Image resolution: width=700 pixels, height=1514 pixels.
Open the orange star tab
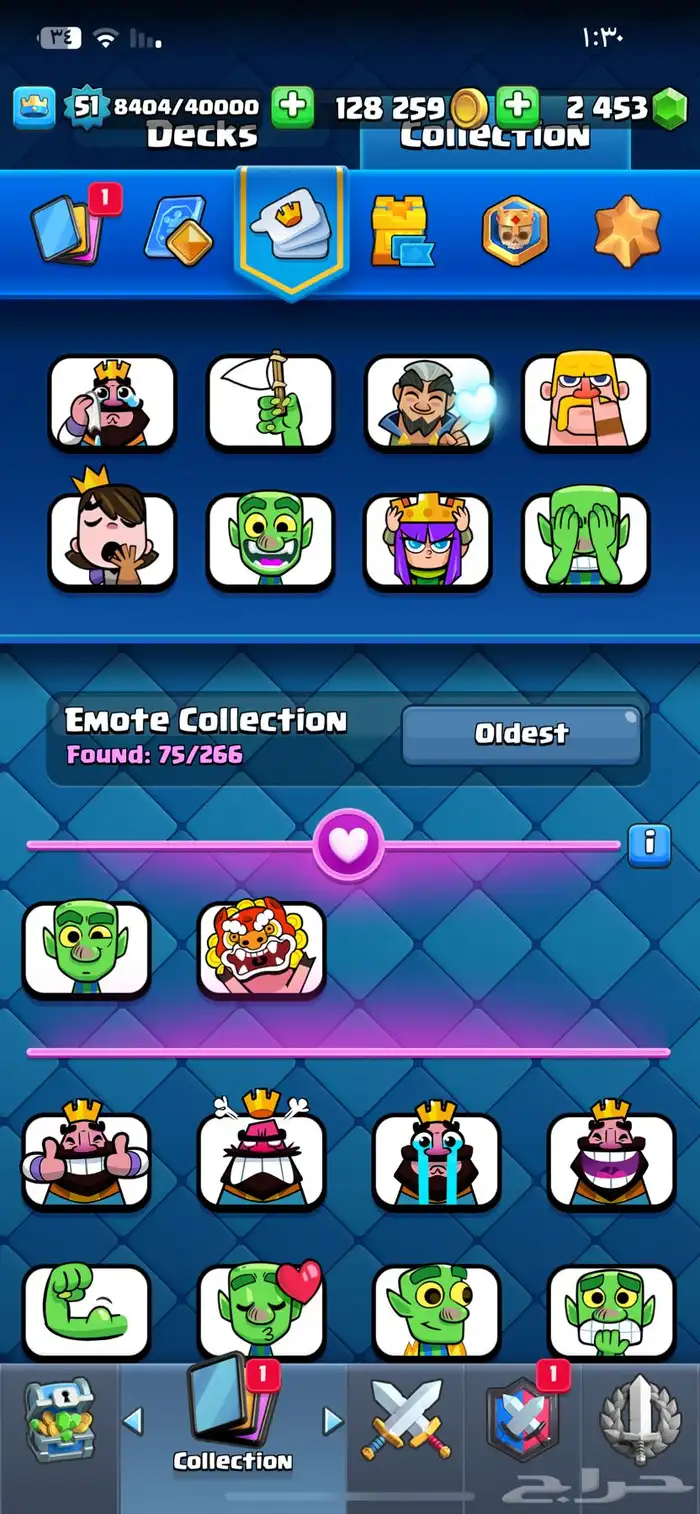(627, 230)
